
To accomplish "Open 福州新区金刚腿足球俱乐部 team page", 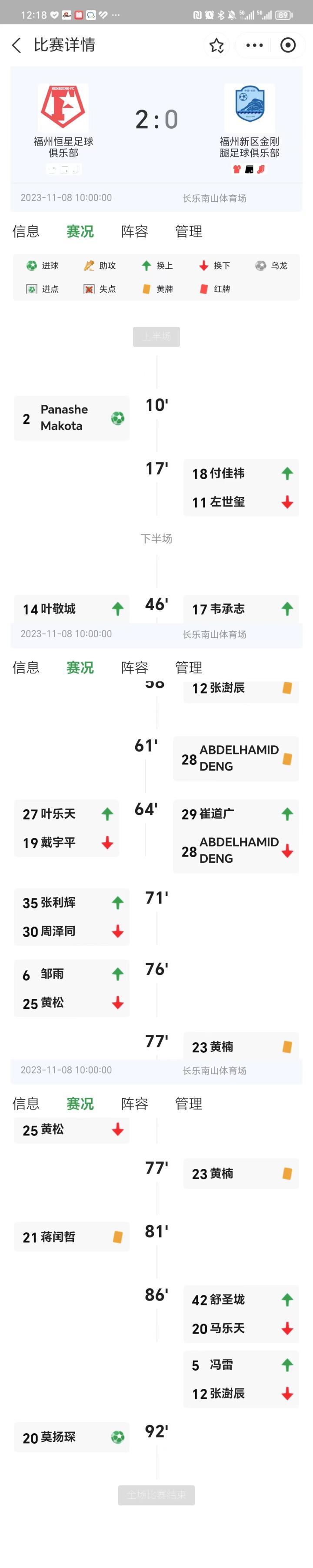I will [x=249, y=108].
